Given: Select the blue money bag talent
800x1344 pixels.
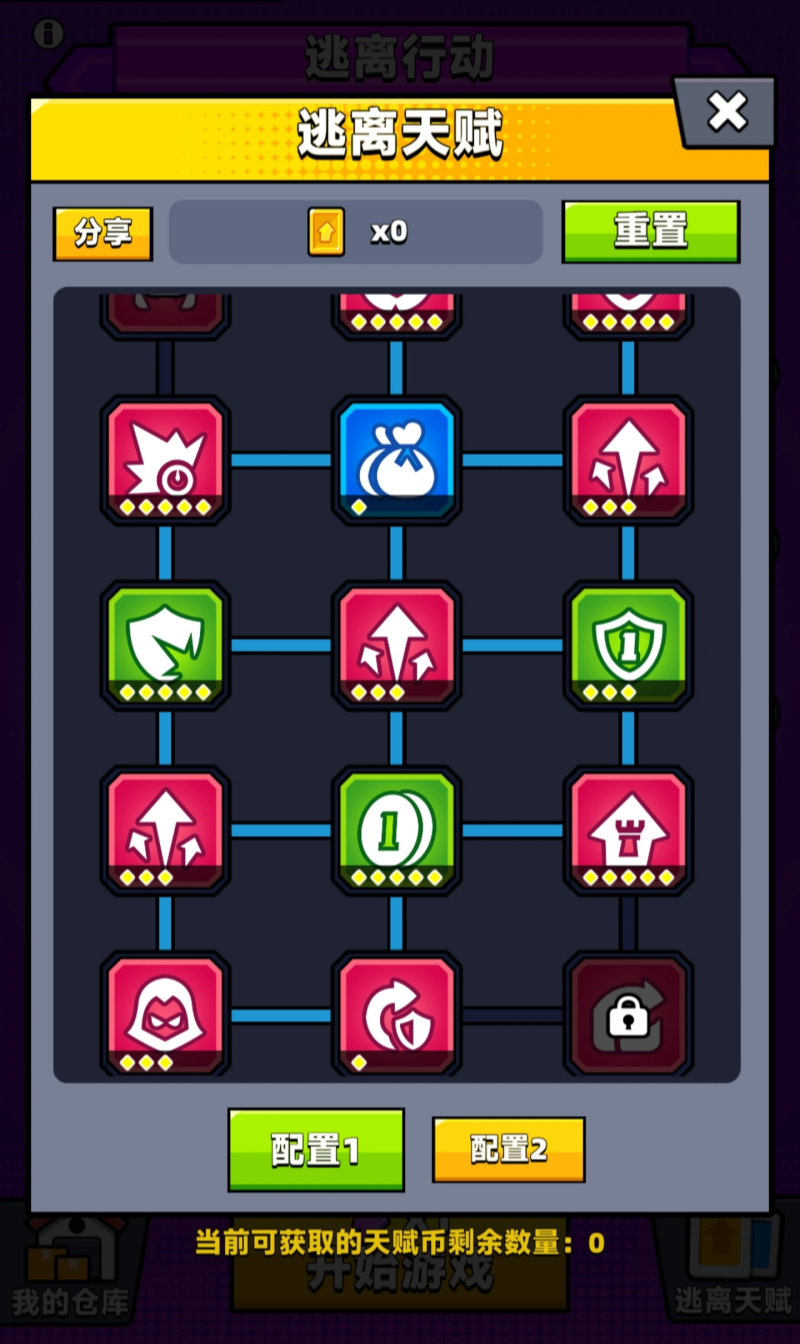Looking at the screenshot, I should pos(397,460).
